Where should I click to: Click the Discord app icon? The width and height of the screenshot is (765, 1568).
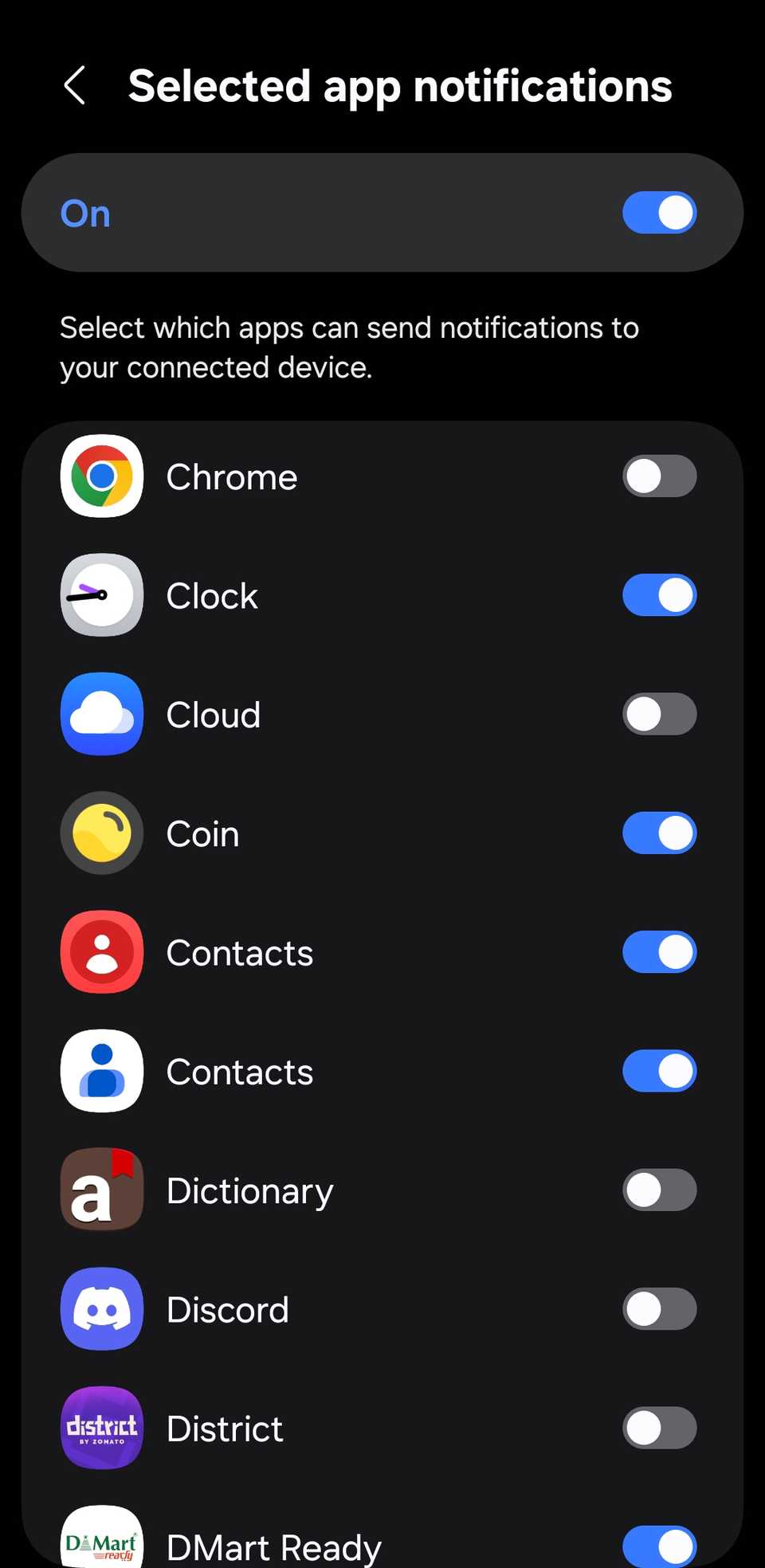pyautogui.click(x=101, y=1309)
